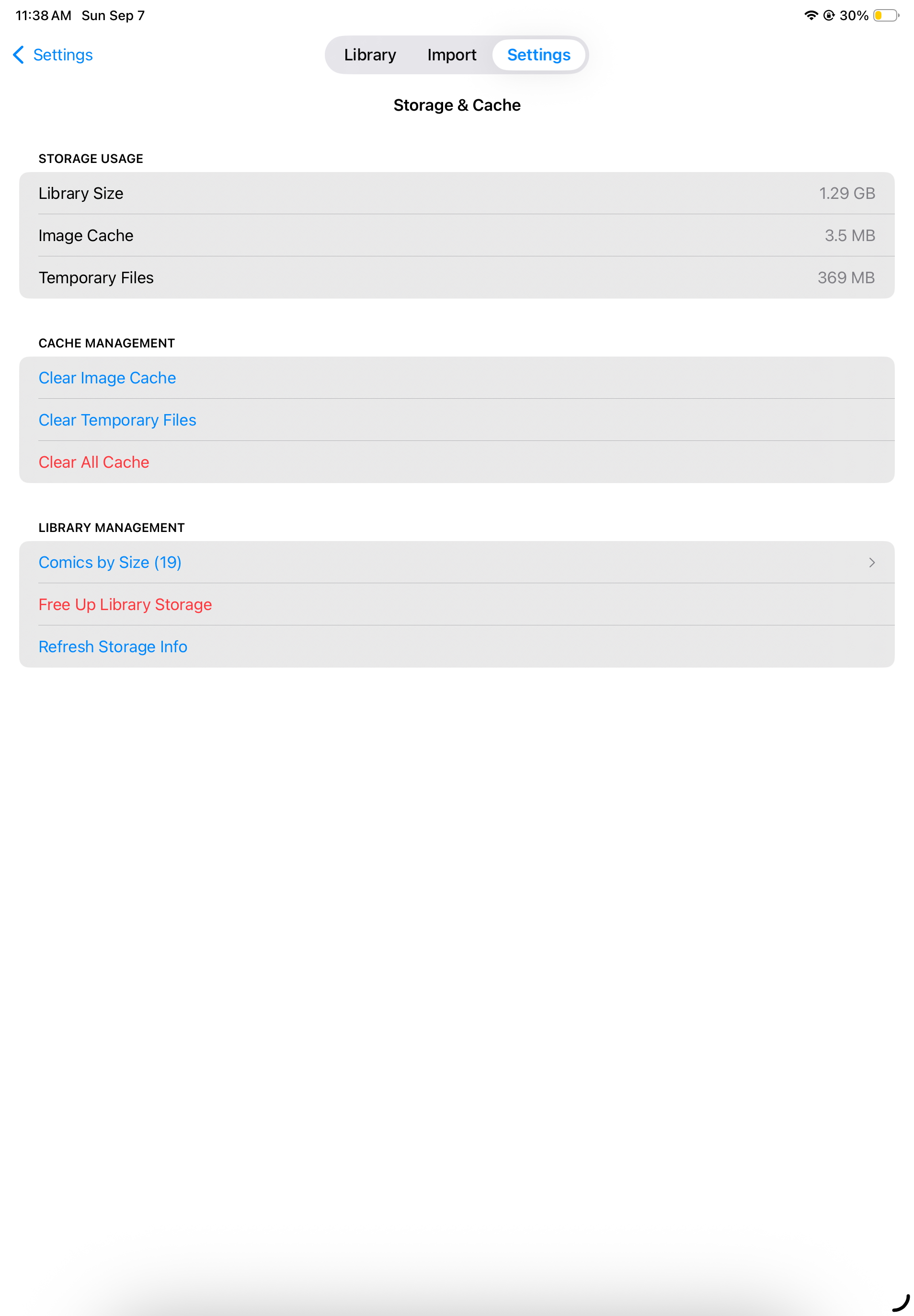Tap Free Up Library Storage
The height and width of the screenshot is (1316, 914).
[x=125, y=604]
